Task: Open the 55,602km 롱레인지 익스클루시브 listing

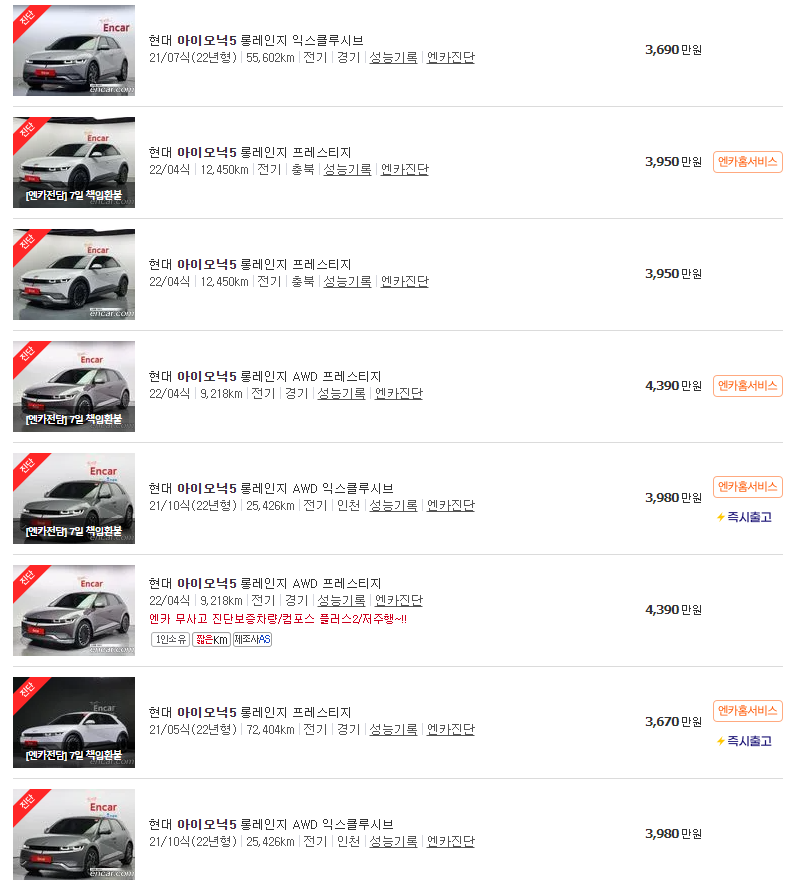Action: click(255, 41)
